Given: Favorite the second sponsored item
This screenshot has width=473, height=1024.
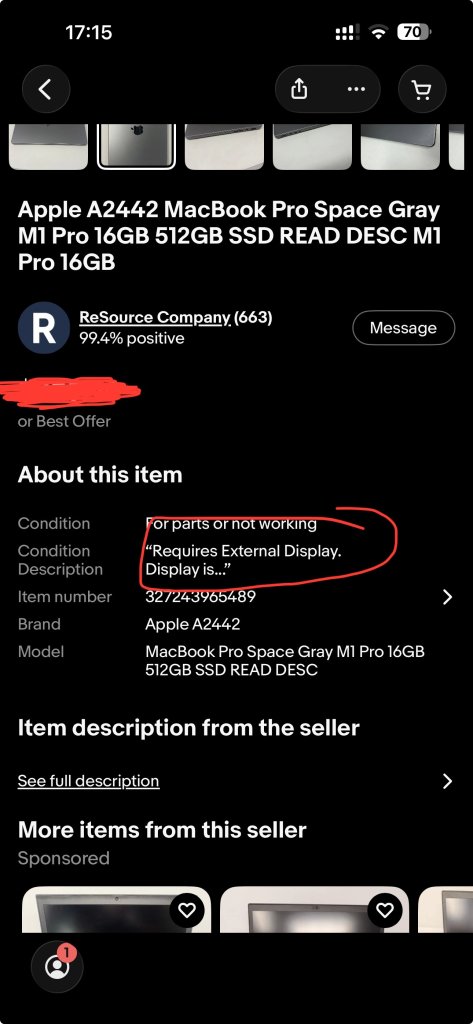Looking at the screenshot, I should [385, 910].
